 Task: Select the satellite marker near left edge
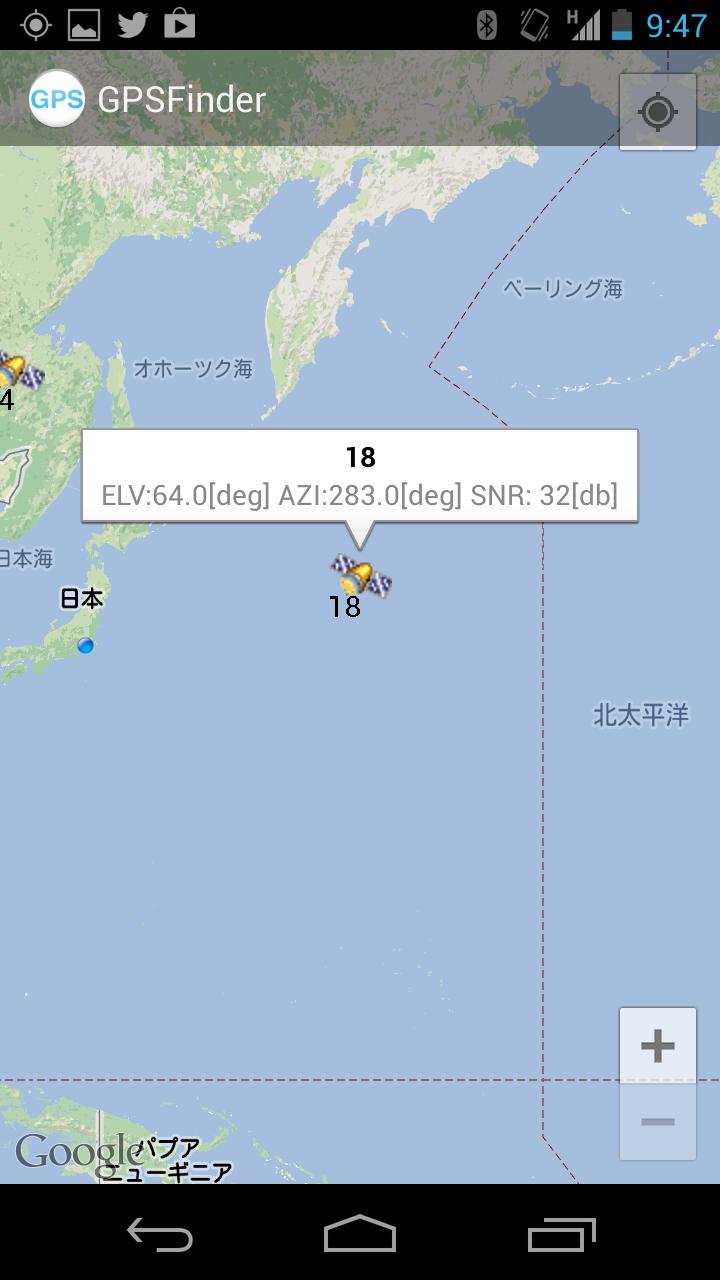pos(16,372)
